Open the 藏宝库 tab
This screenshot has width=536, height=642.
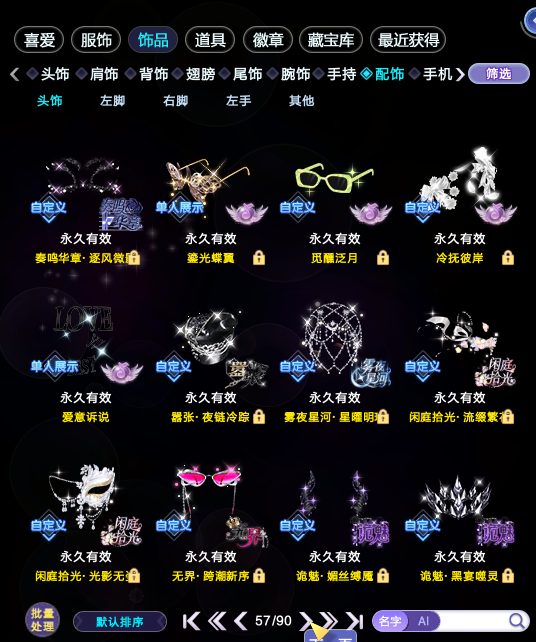[x=331, y=40]
